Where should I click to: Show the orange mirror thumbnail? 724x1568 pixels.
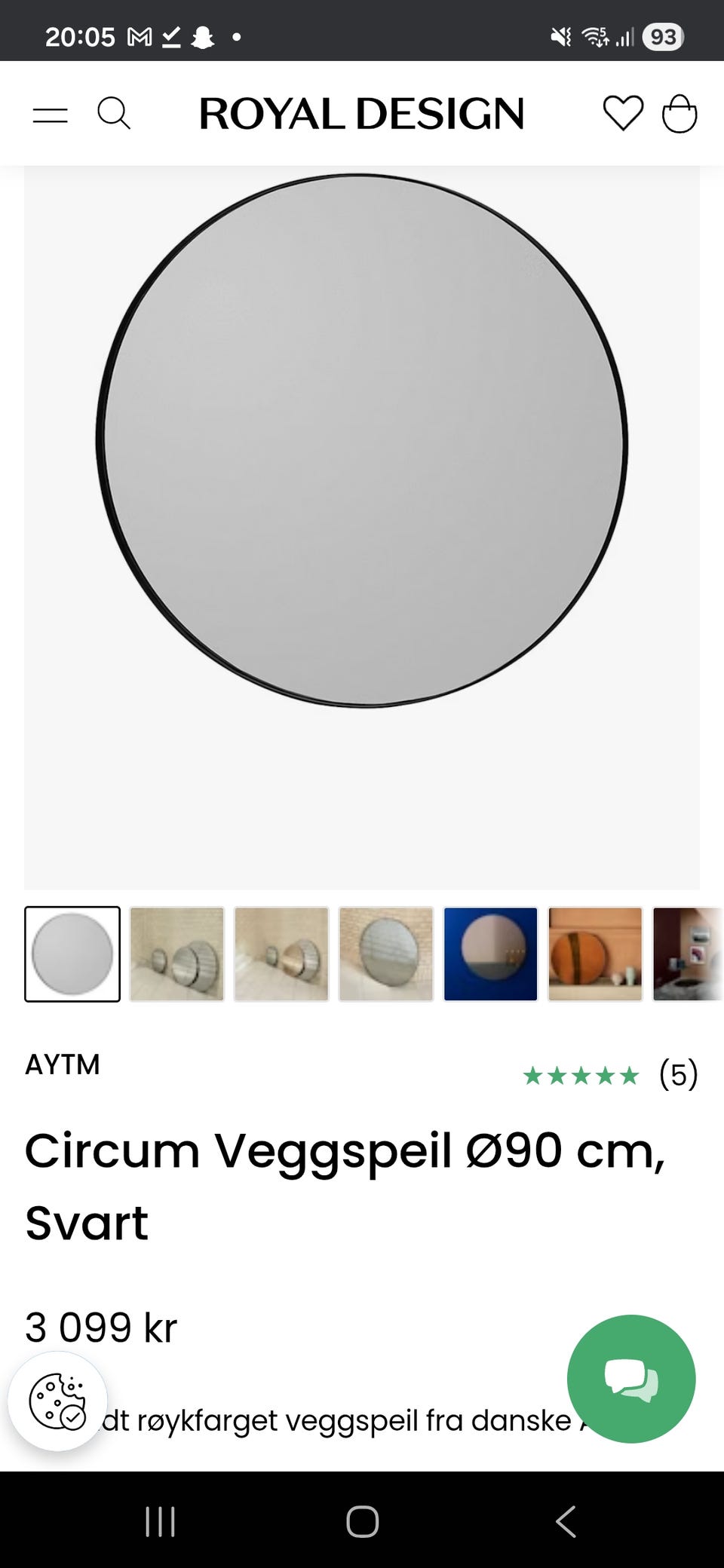(x=595, y=954)
